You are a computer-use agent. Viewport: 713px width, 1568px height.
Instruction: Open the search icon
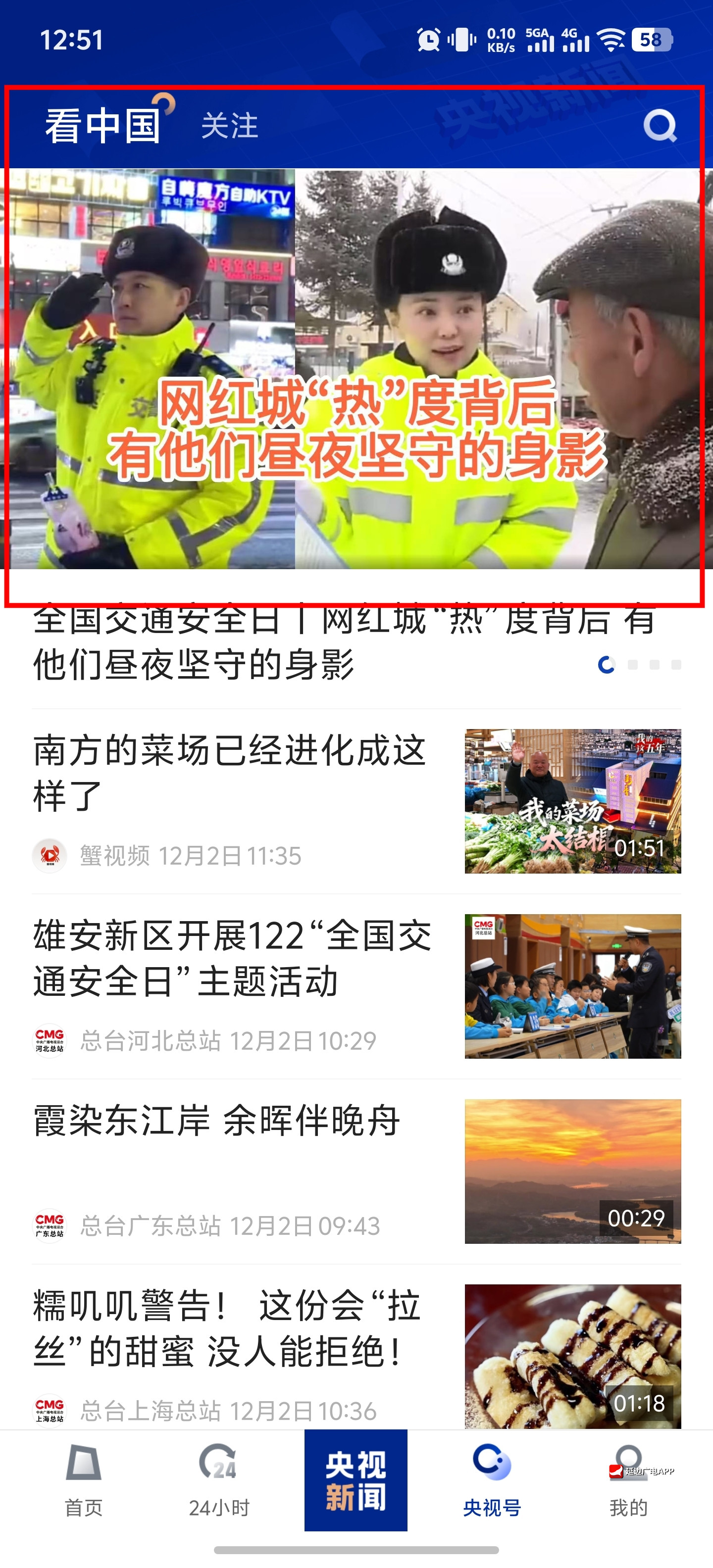point(660,126)
